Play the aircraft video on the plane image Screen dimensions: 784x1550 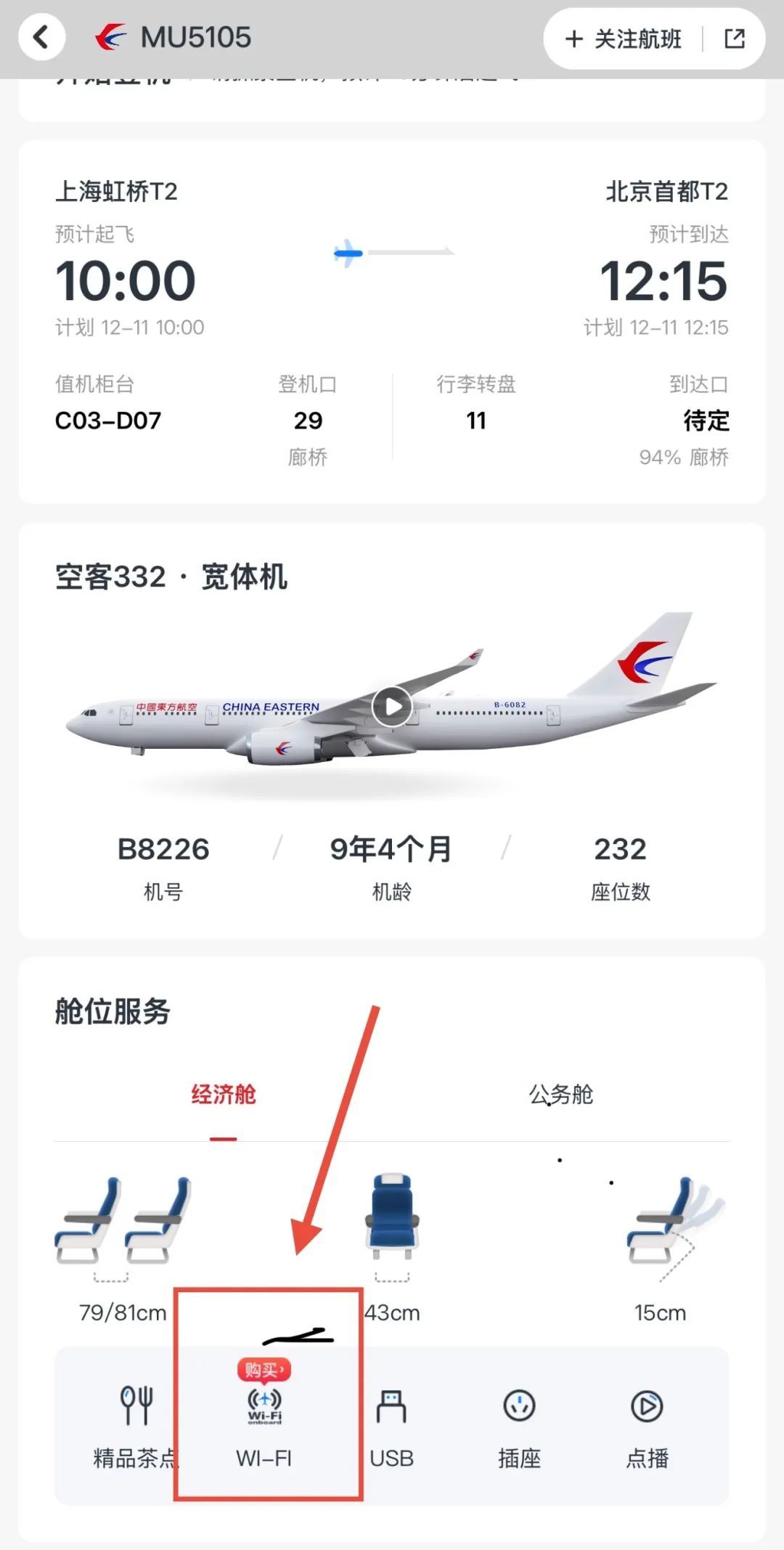point(392,706)
